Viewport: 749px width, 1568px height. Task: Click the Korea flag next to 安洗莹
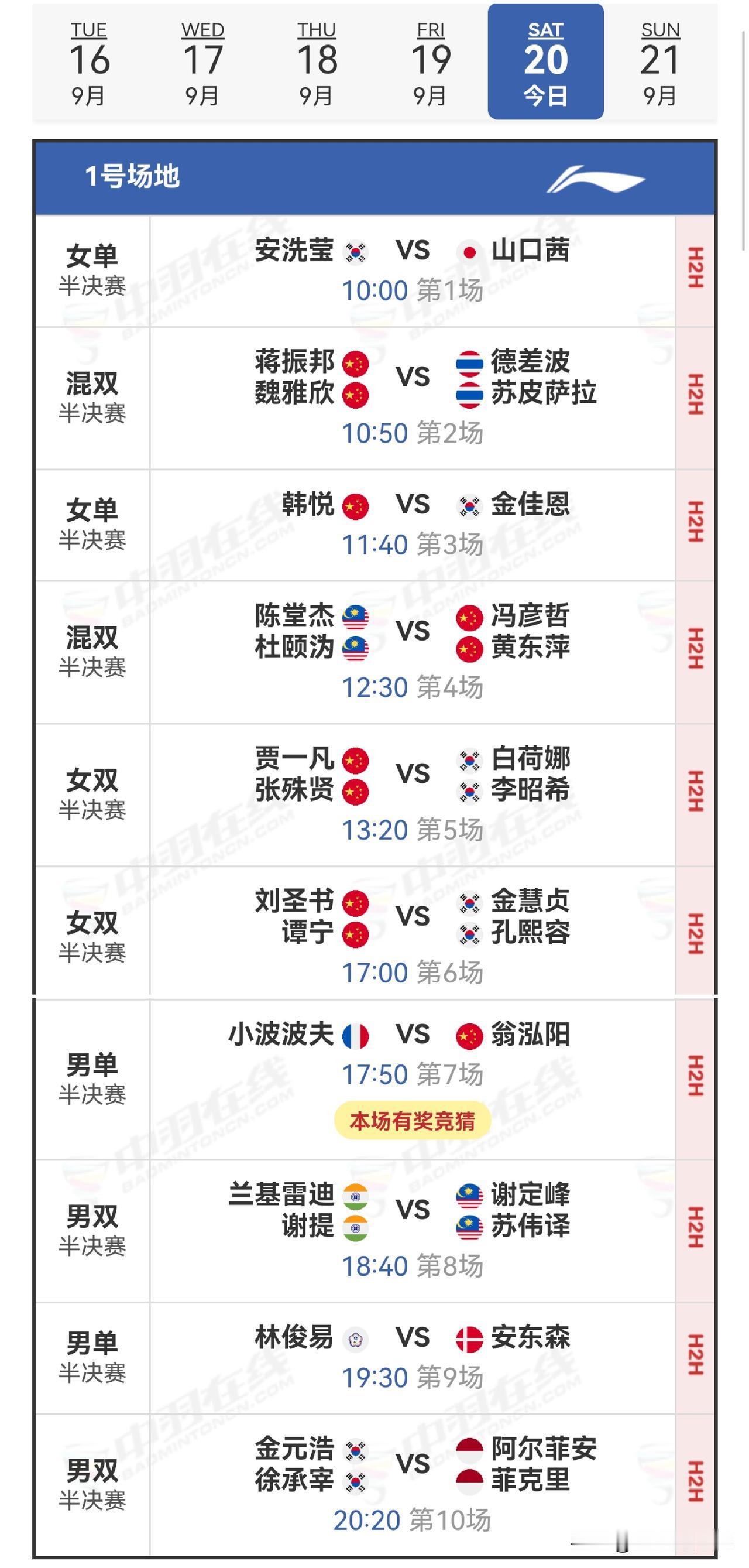point(355,251)
